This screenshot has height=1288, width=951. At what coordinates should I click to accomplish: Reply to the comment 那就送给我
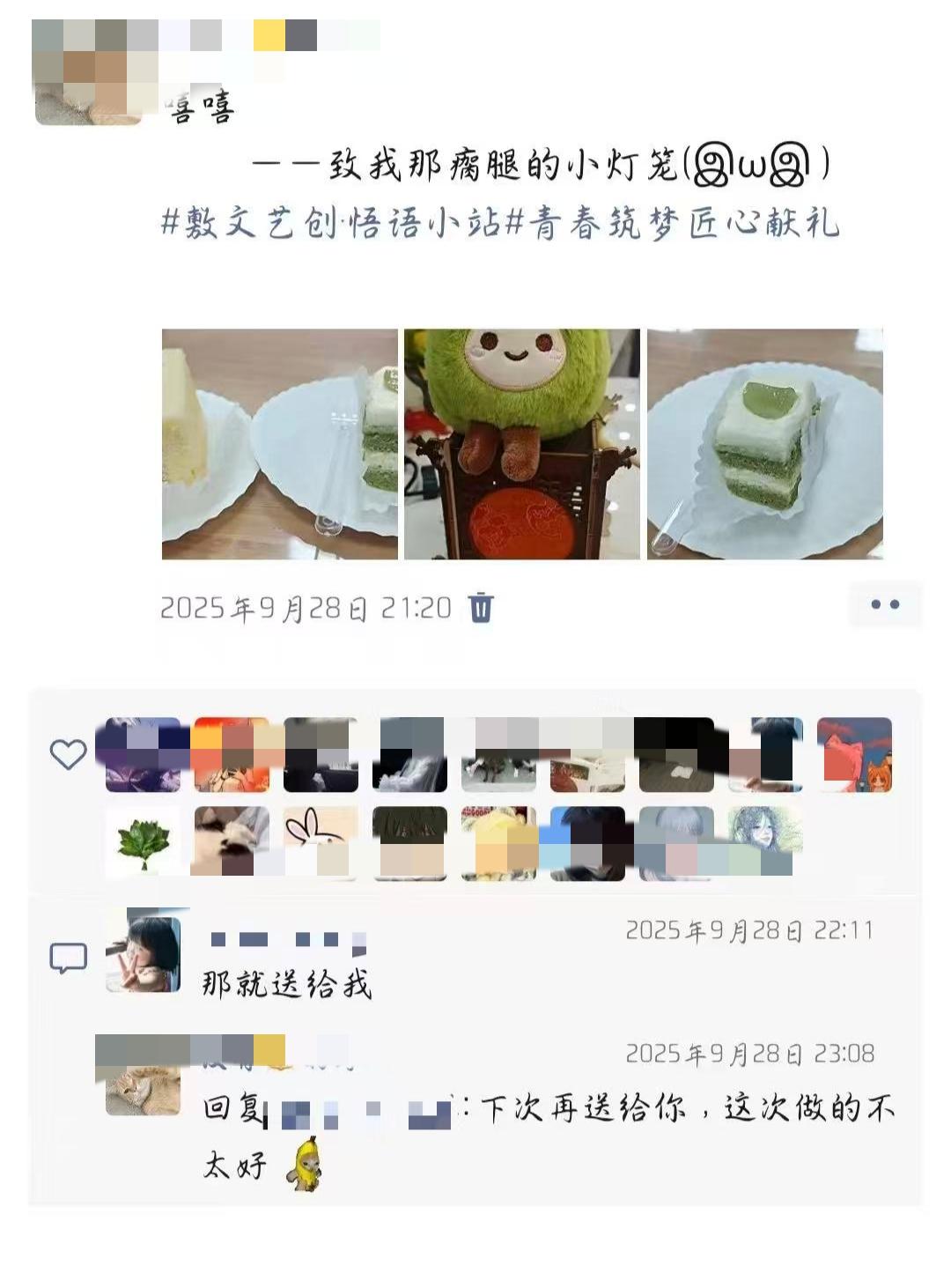click(x=287, y=984)
